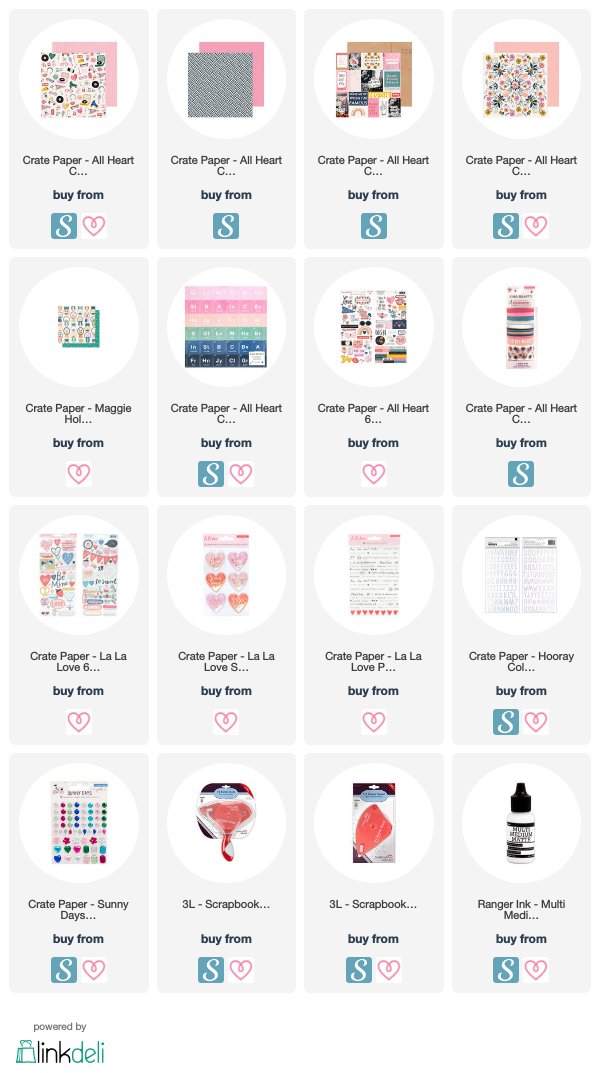
Task: Tap the heart shop icon under La La Love P...
Action: point(374,721)
